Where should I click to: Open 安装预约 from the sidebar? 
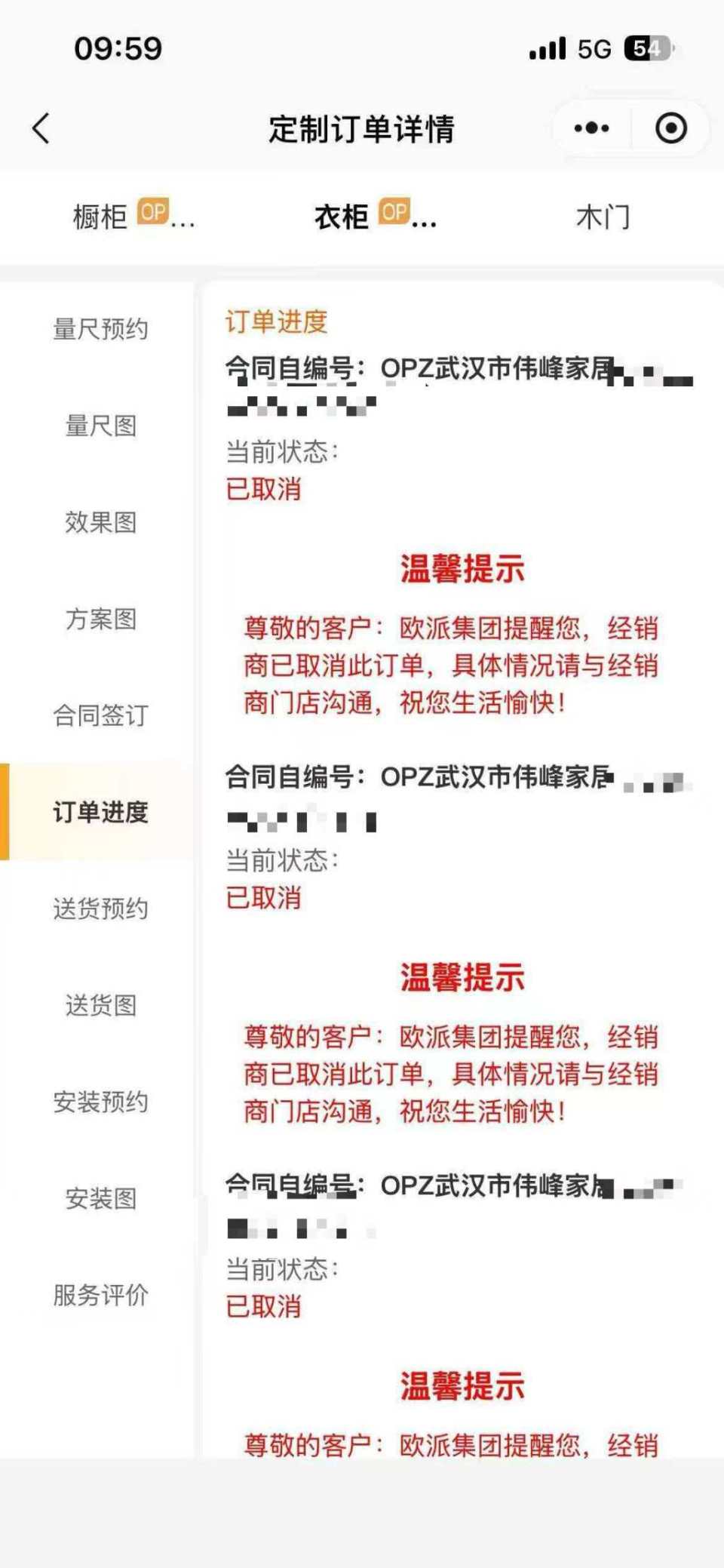pos(100,1102)
